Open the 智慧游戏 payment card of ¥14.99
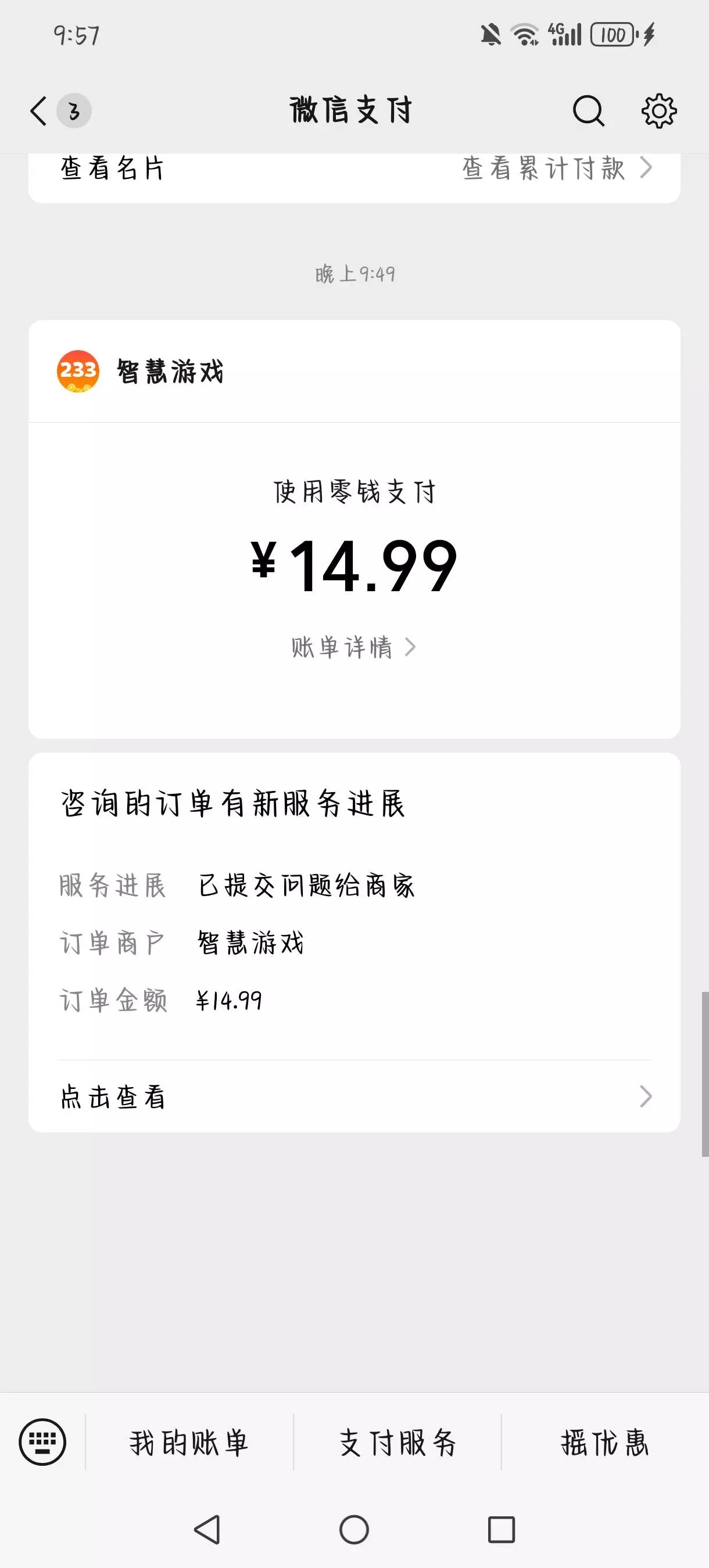709x1568 pixels. coord(353,548)
